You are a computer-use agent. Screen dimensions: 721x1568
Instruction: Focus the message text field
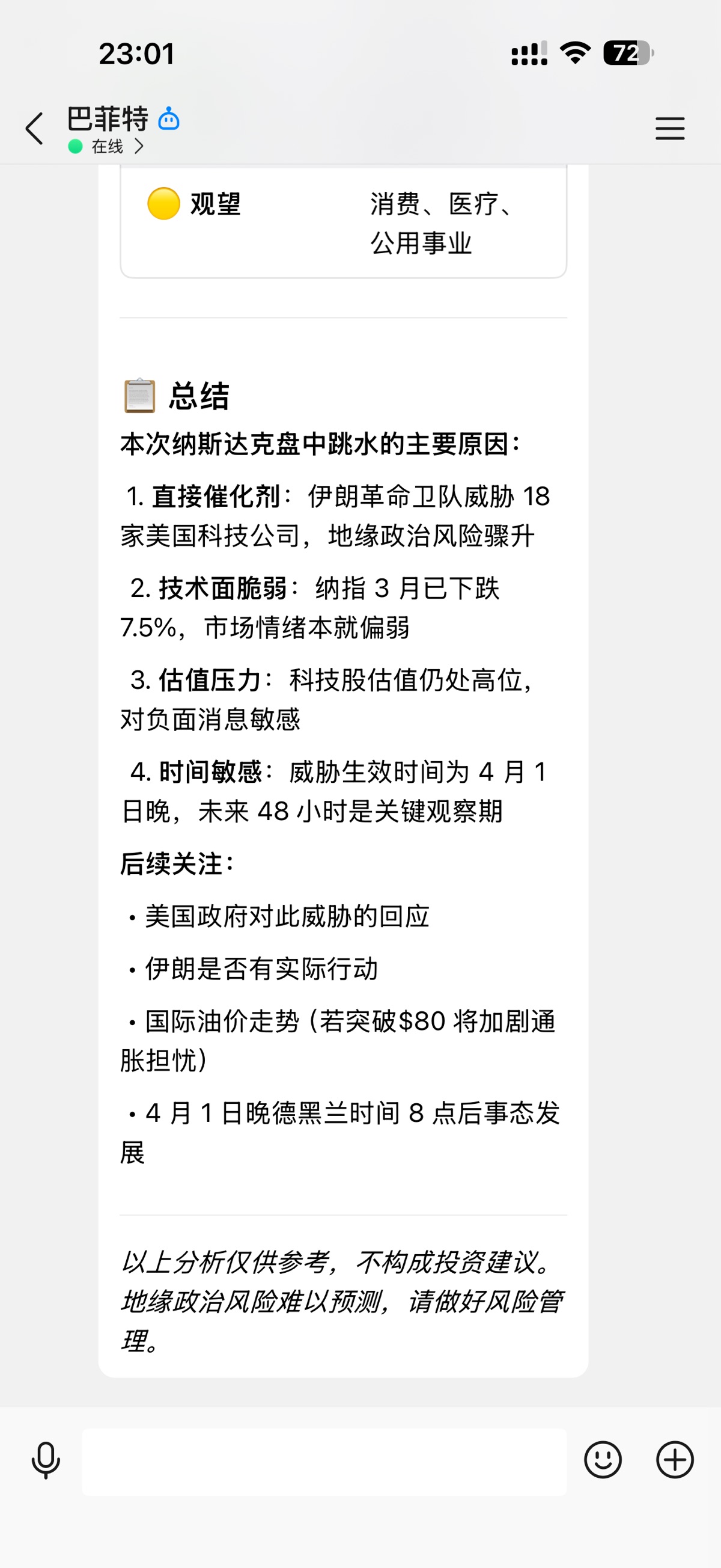(324, 1462)
